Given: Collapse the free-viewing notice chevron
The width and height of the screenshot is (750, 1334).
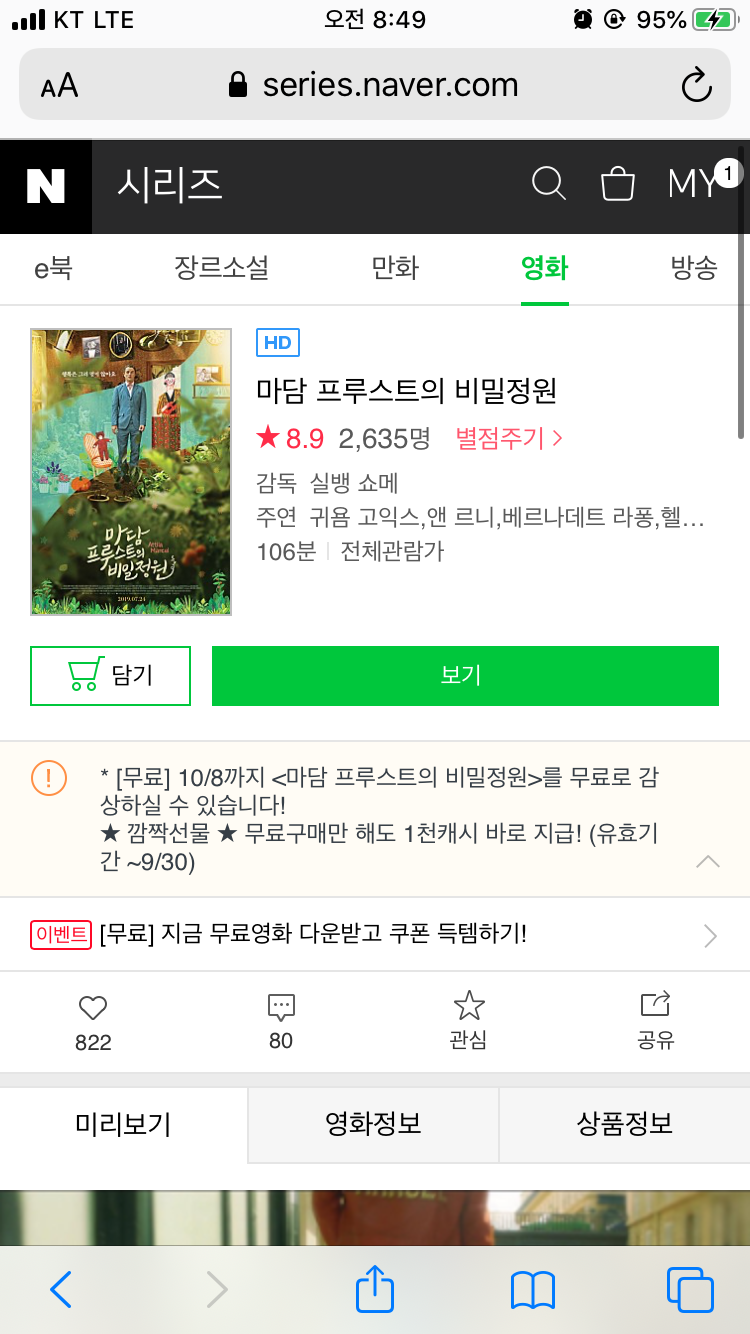Looking at the screenshot, I should click(x=707, y=861).
